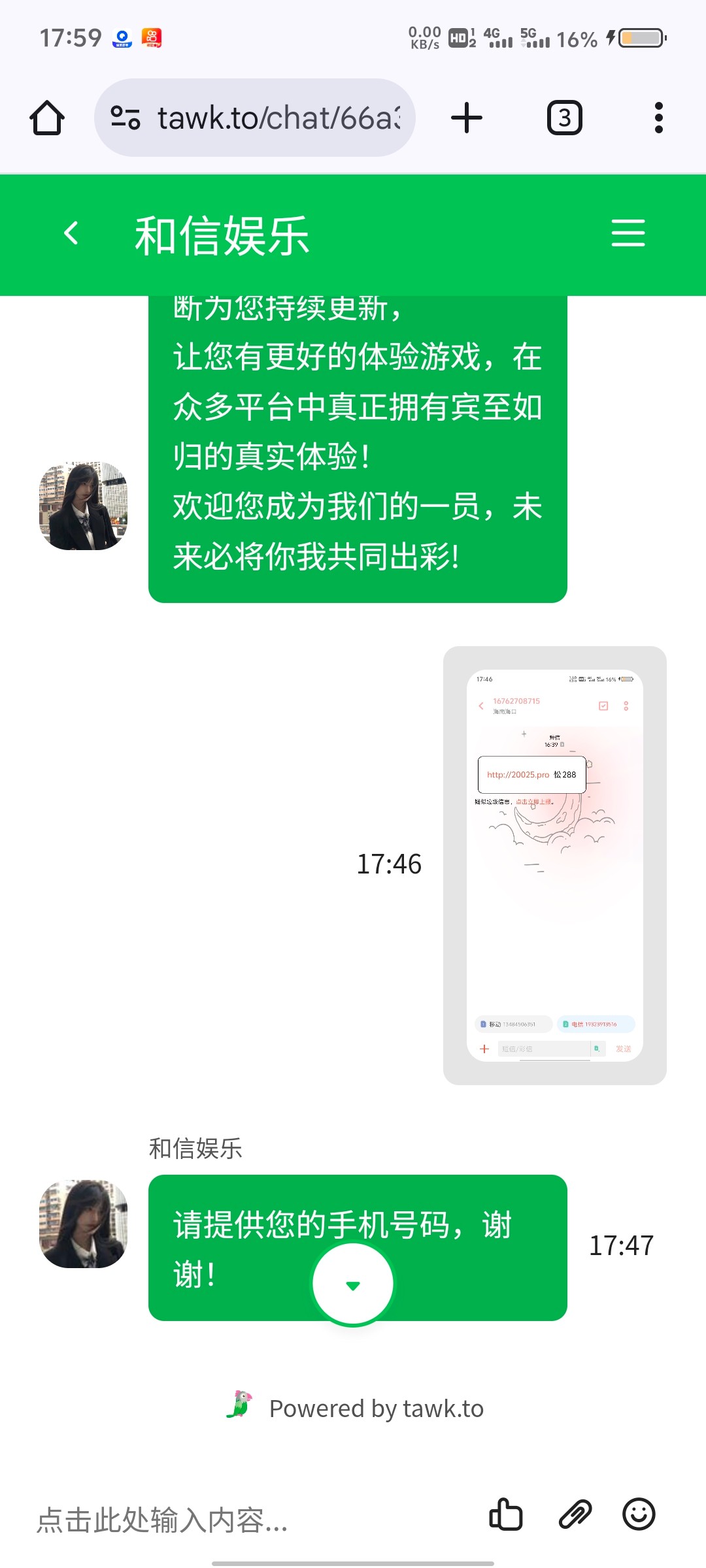Open a new browser tab
This screenshot has width=706, height=1568.
coord(467,118)
